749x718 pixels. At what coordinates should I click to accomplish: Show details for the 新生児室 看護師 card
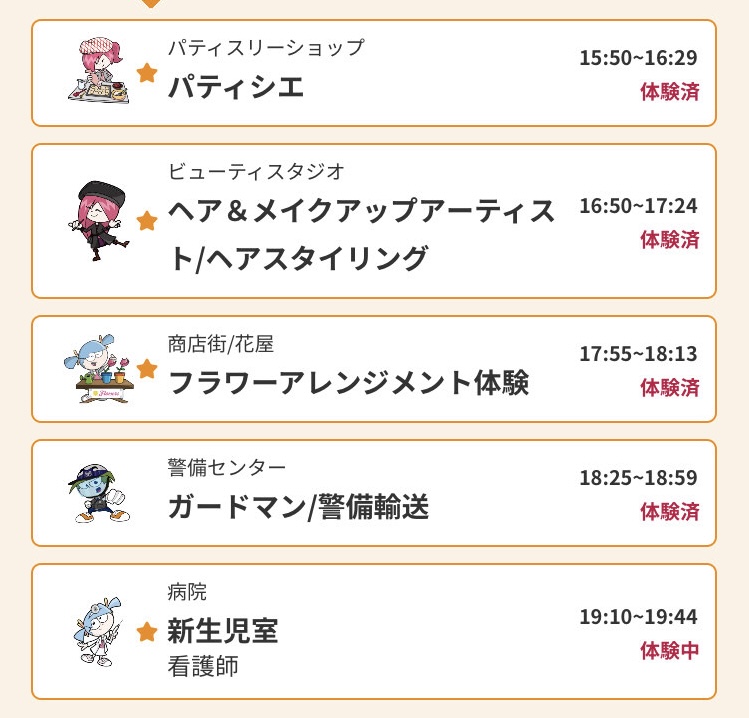pos(373,631)
